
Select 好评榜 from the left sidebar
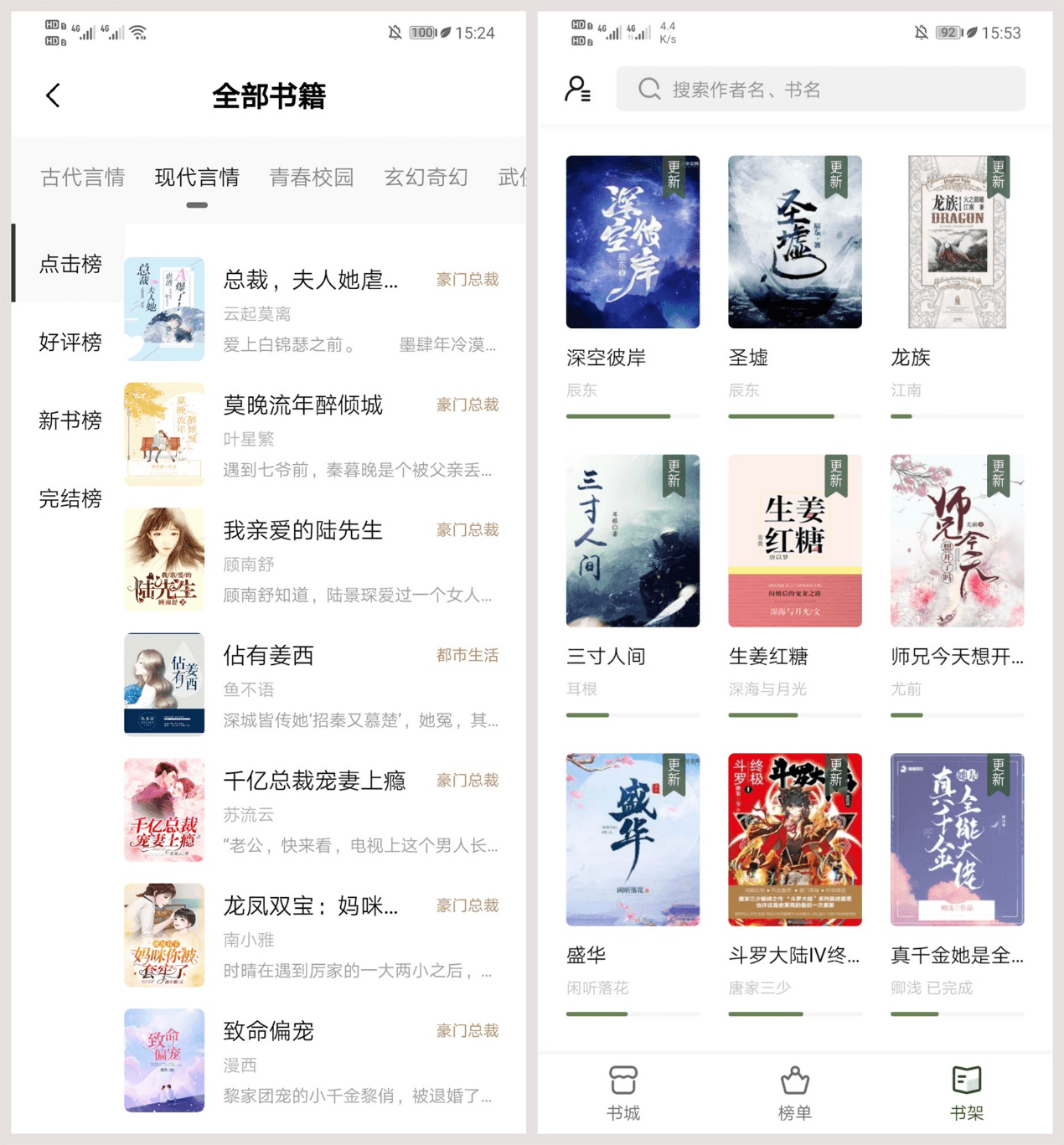pyautogui.click(x=70, y=343)
